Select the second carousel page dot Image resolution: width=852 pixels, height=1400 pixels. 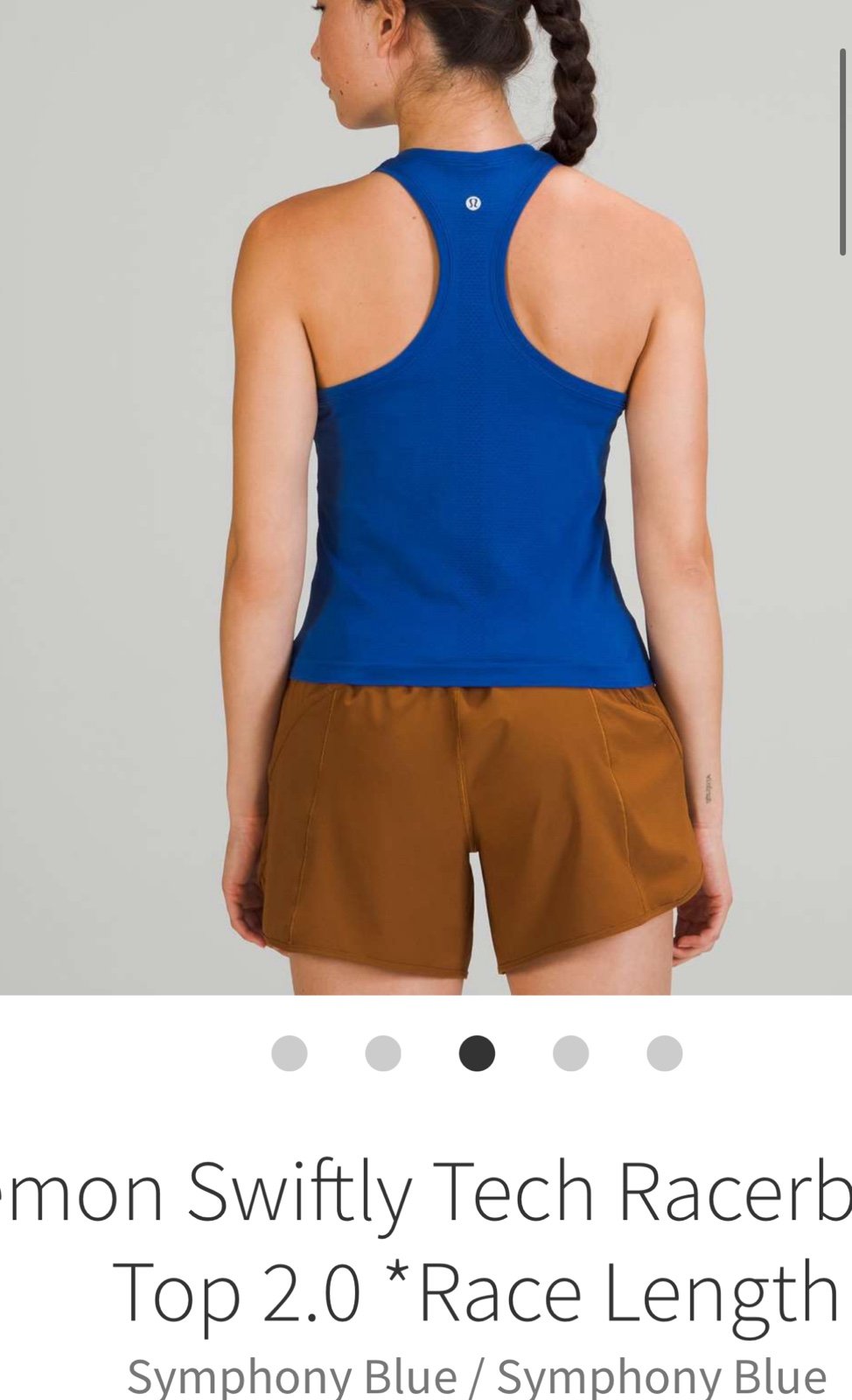(383, 1053)
